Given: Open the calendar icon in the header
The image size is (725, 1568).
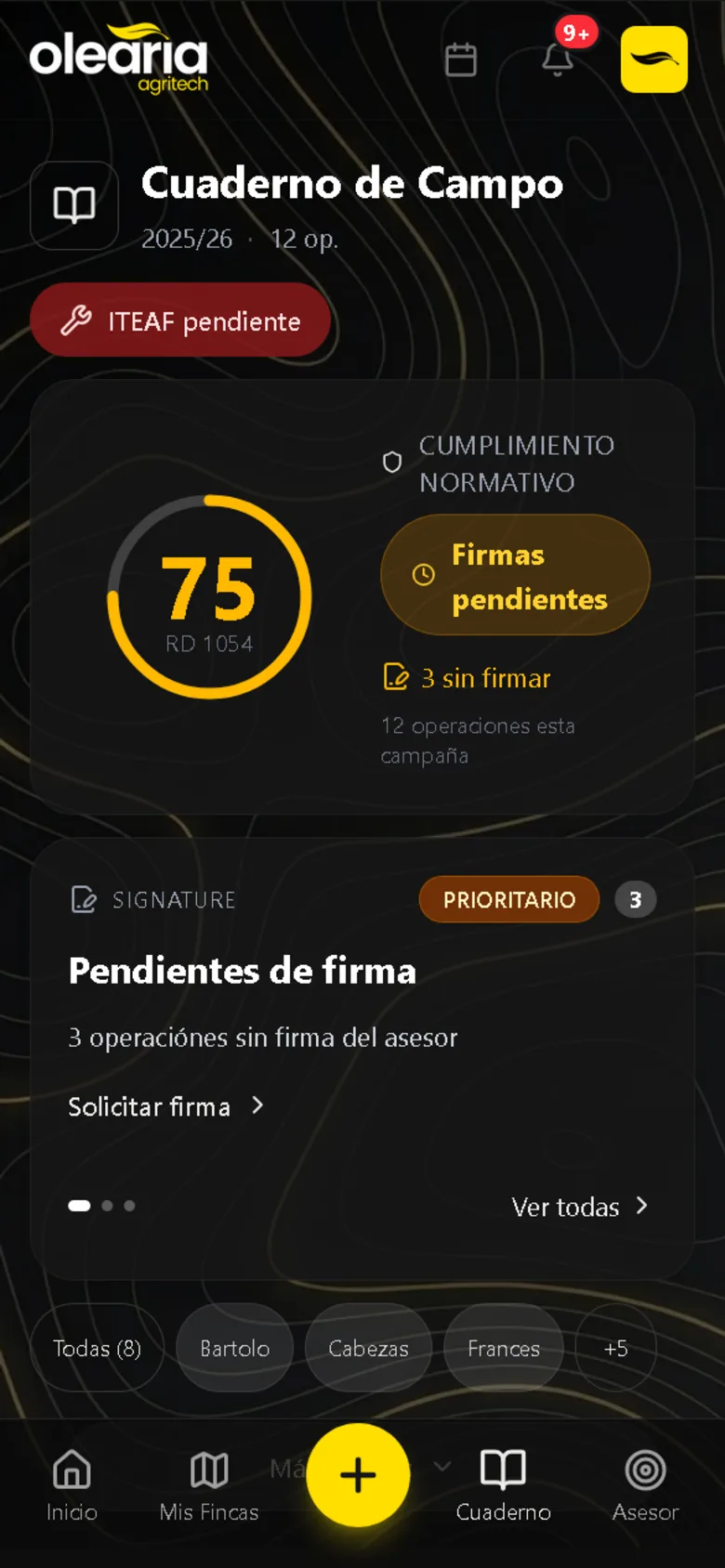Looking at the screenshot, I should [x=460, y=59].
